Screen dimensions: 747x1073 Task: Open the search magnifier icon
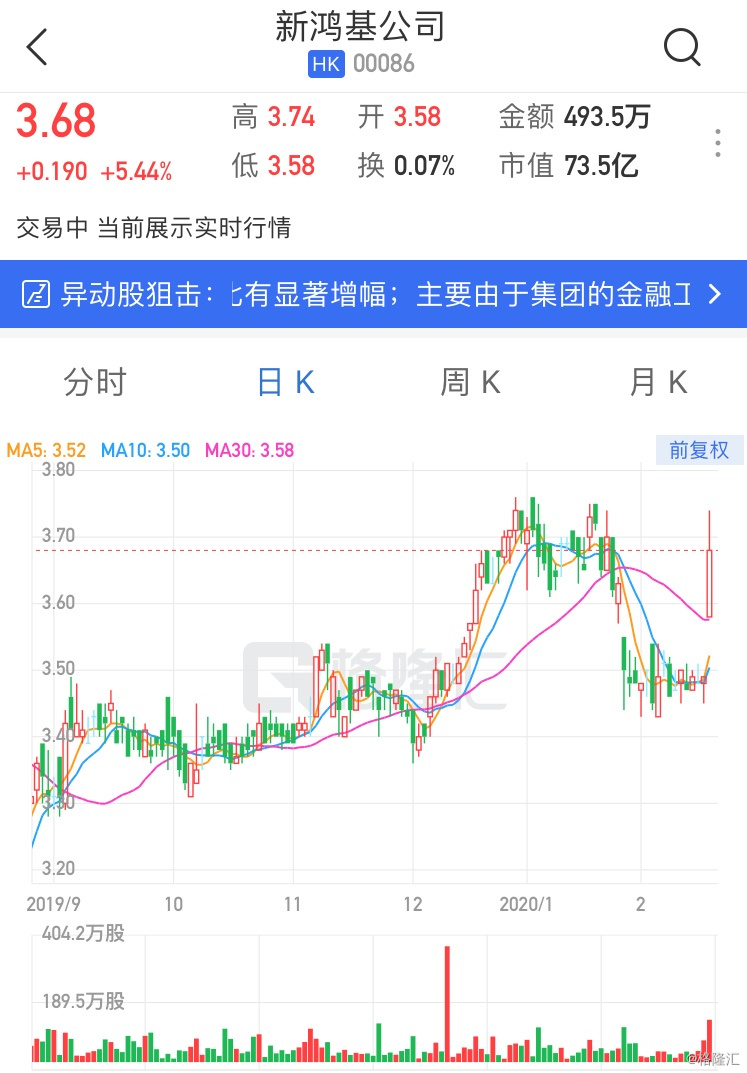point(682,46)
